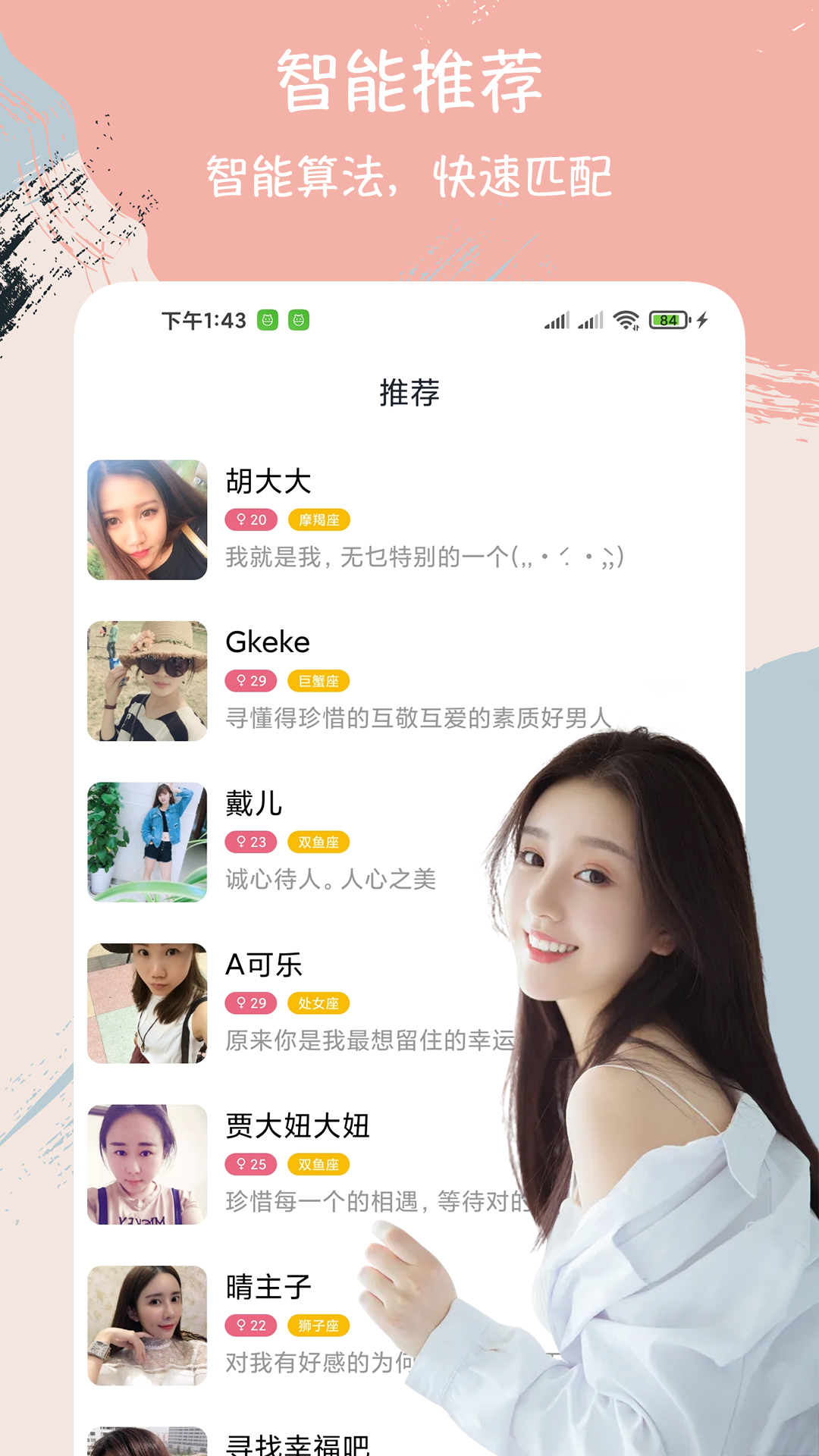819x1456 pixels.
Task: Tap 贾大妞大妞's profile picture
Action: tap(148, 1166)
